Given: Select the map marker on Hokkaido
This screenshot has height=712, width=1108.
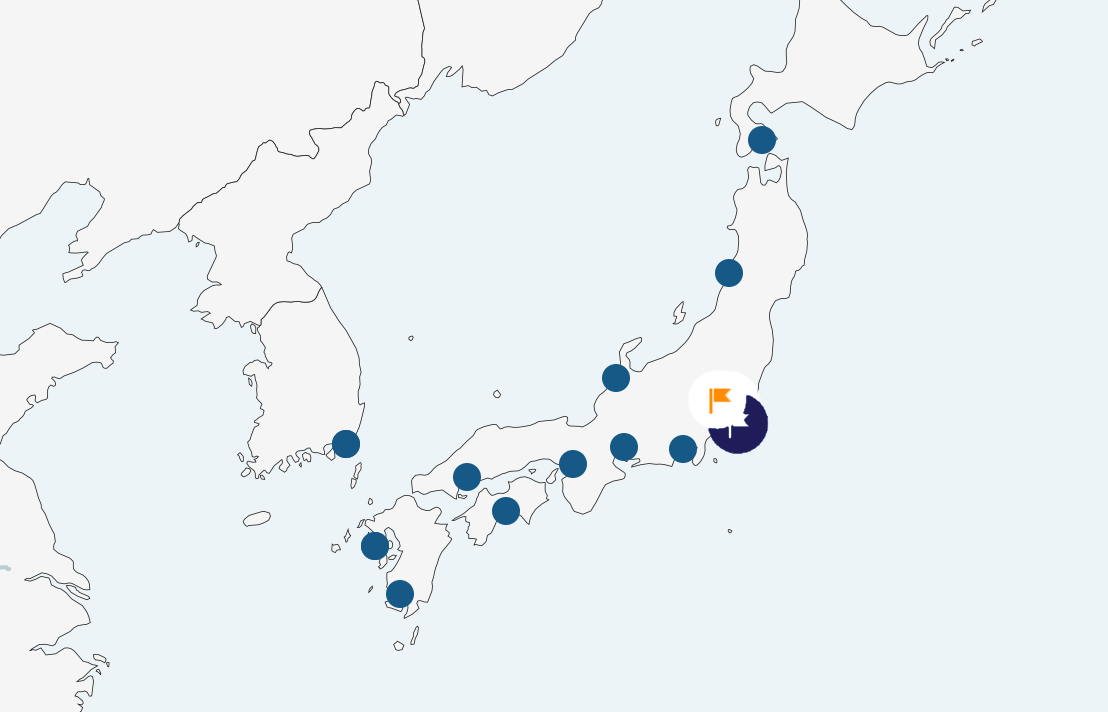Looking at the screenshot, I should tap(762, 140).
